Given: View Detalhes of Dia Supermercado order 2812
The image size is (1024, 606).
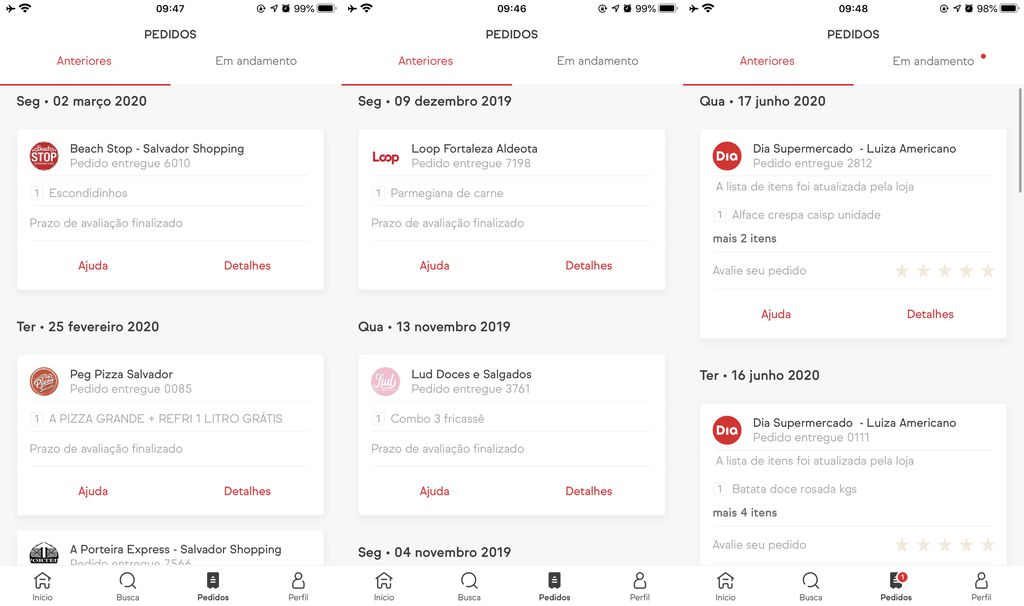Looking at the screenshot, I should click(x=930, y=314).
